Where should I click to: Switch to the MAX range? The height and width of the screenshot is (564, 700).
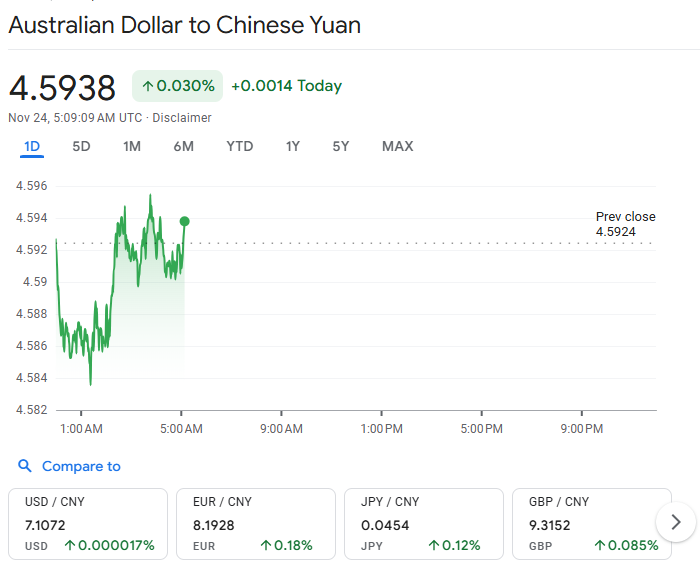point(397,147)
